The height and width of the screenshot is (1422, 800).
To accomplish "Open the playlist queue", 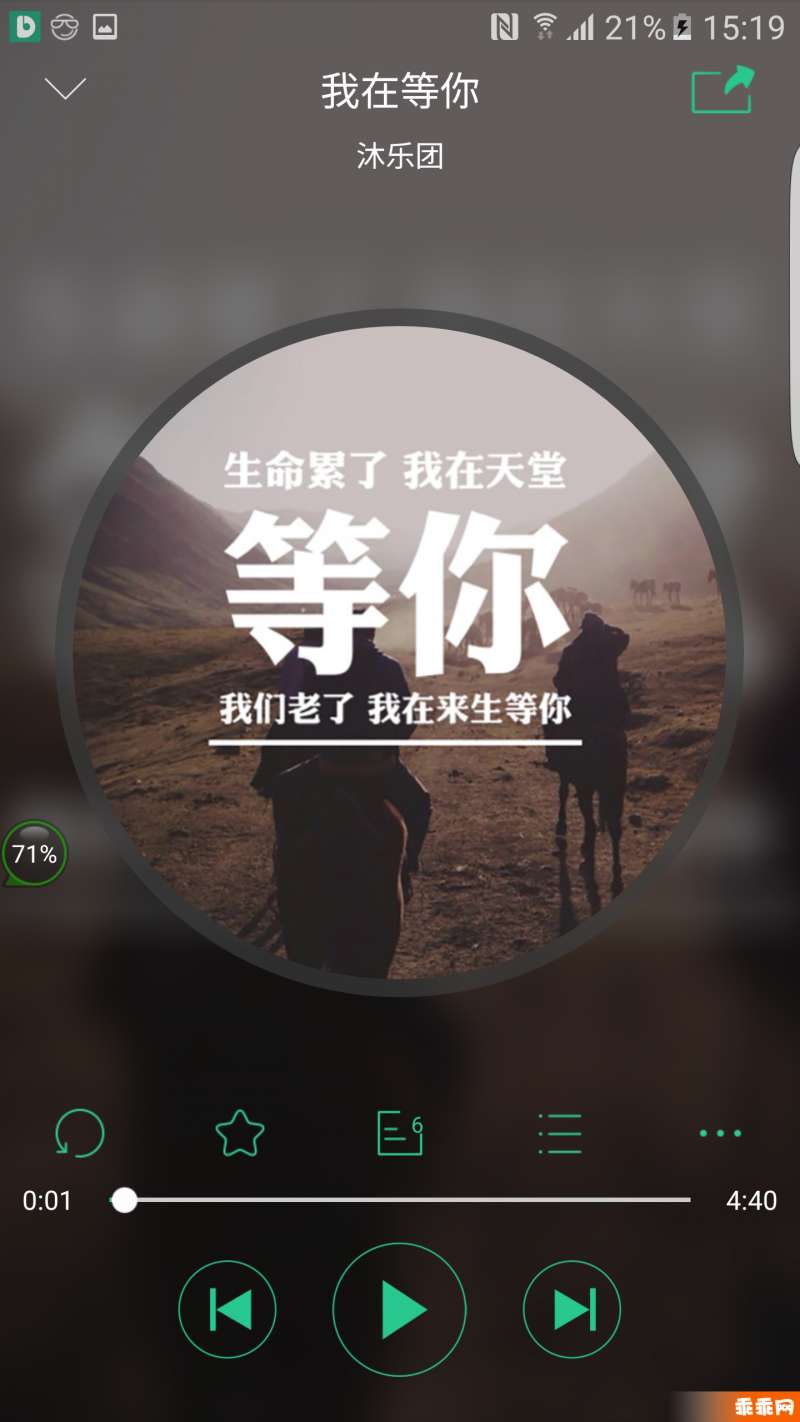I will [560, 1133].
